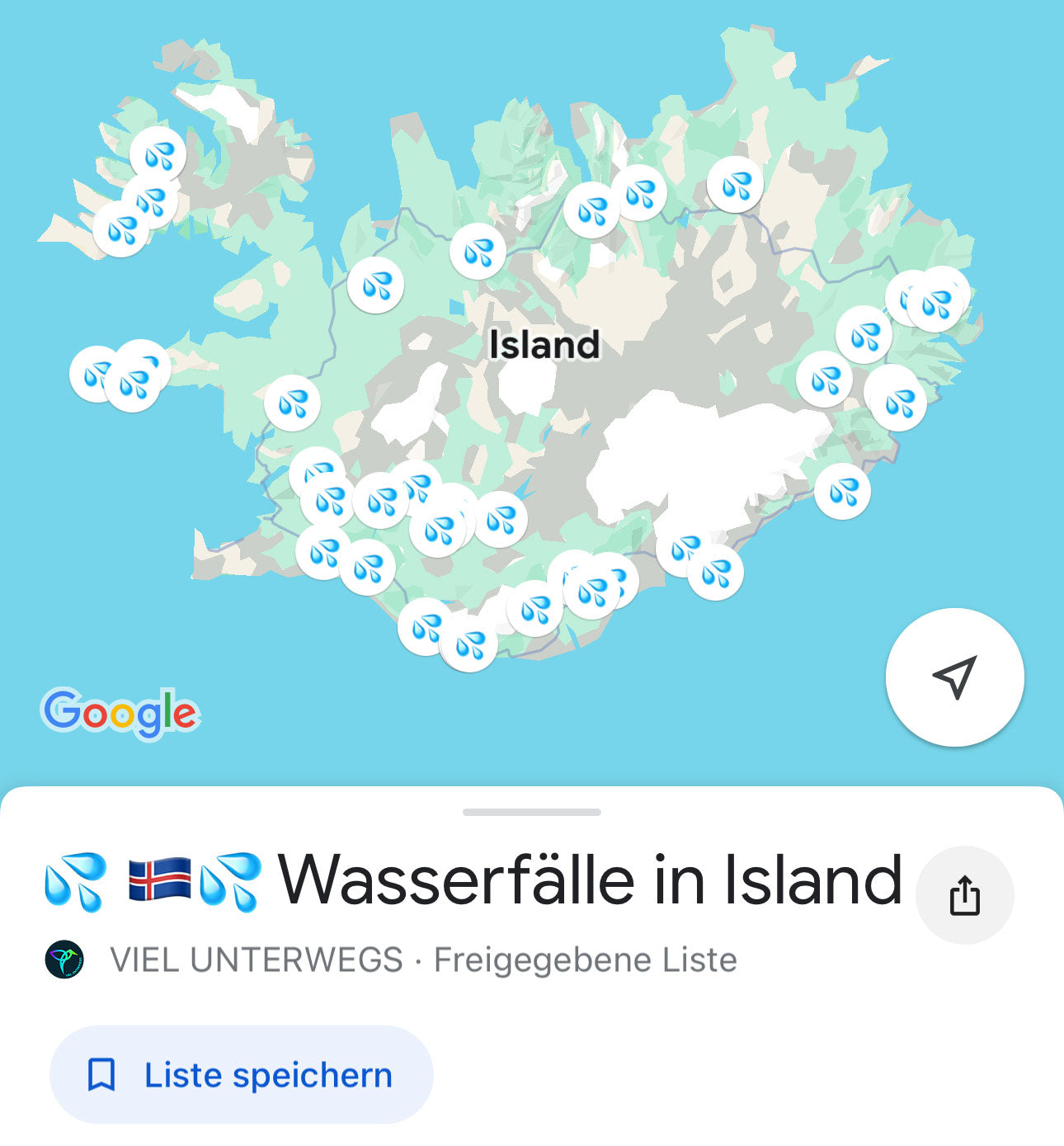This screenshot has height=1146, width=1064.
Task: Tap the share icon beside the list title
Action: click(x=967, y=894)
